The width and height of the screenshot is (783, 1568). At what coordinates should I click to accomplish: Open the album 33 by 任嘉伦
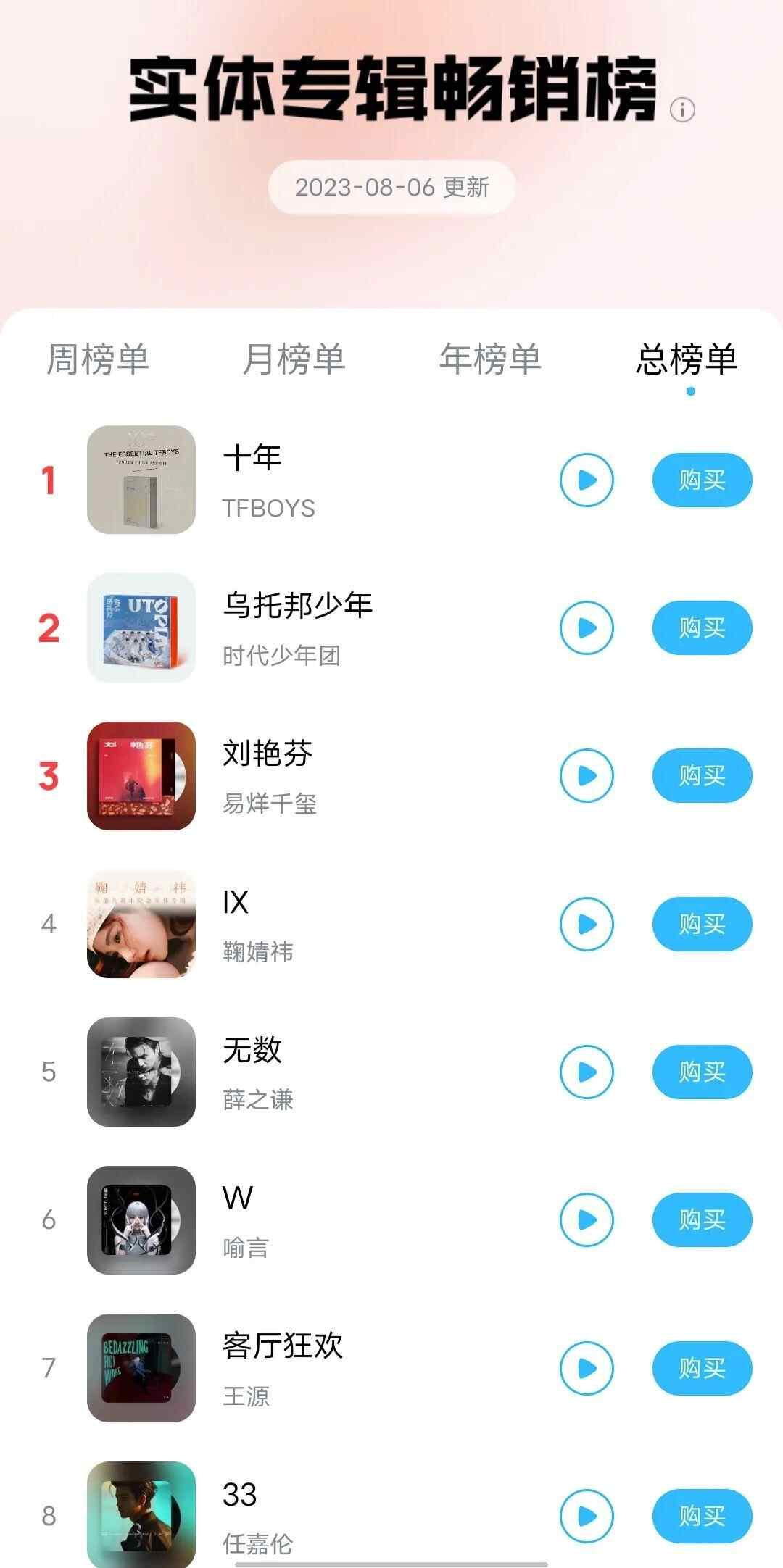tap(240, 1494)
